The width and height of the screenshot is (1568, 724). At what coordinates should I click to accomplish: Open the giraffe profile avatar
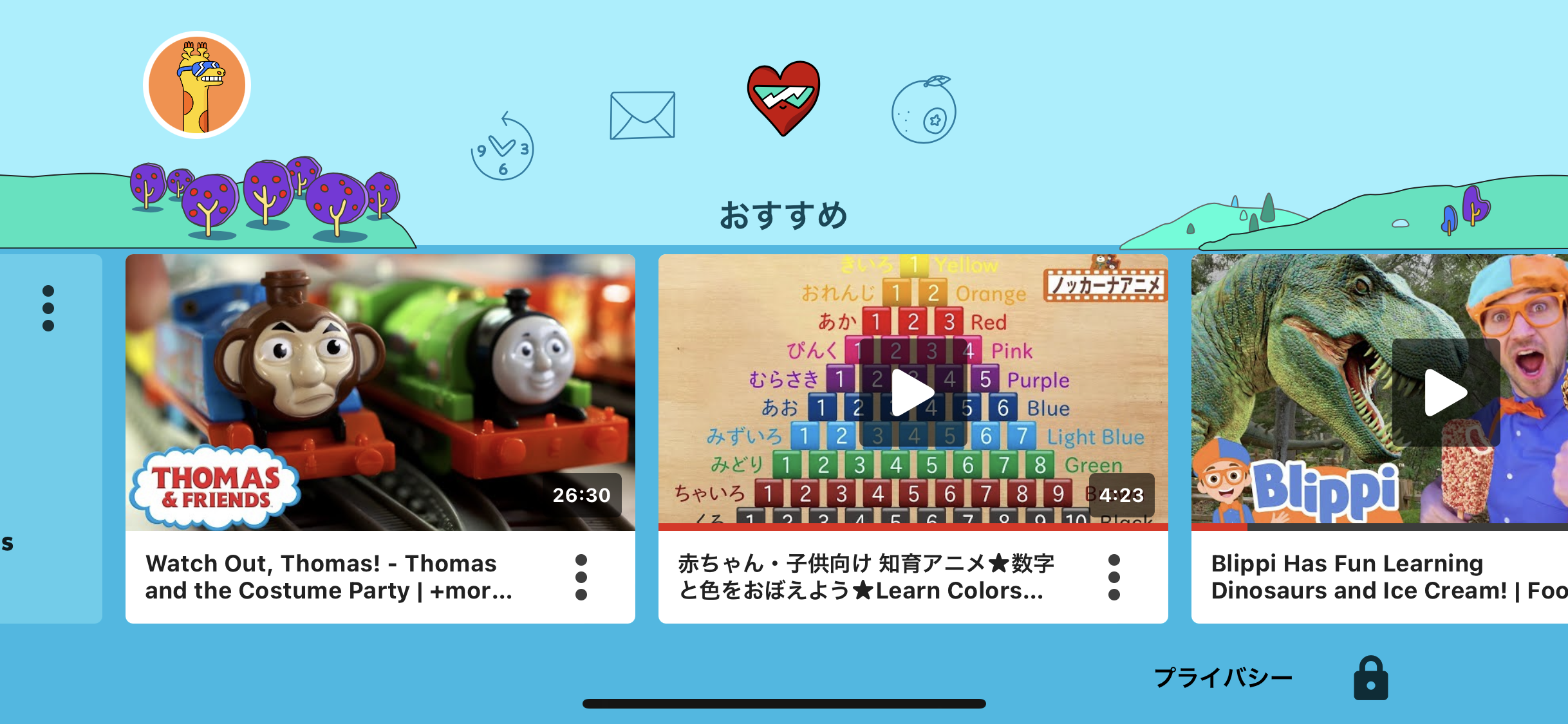(x=197, y=86)
